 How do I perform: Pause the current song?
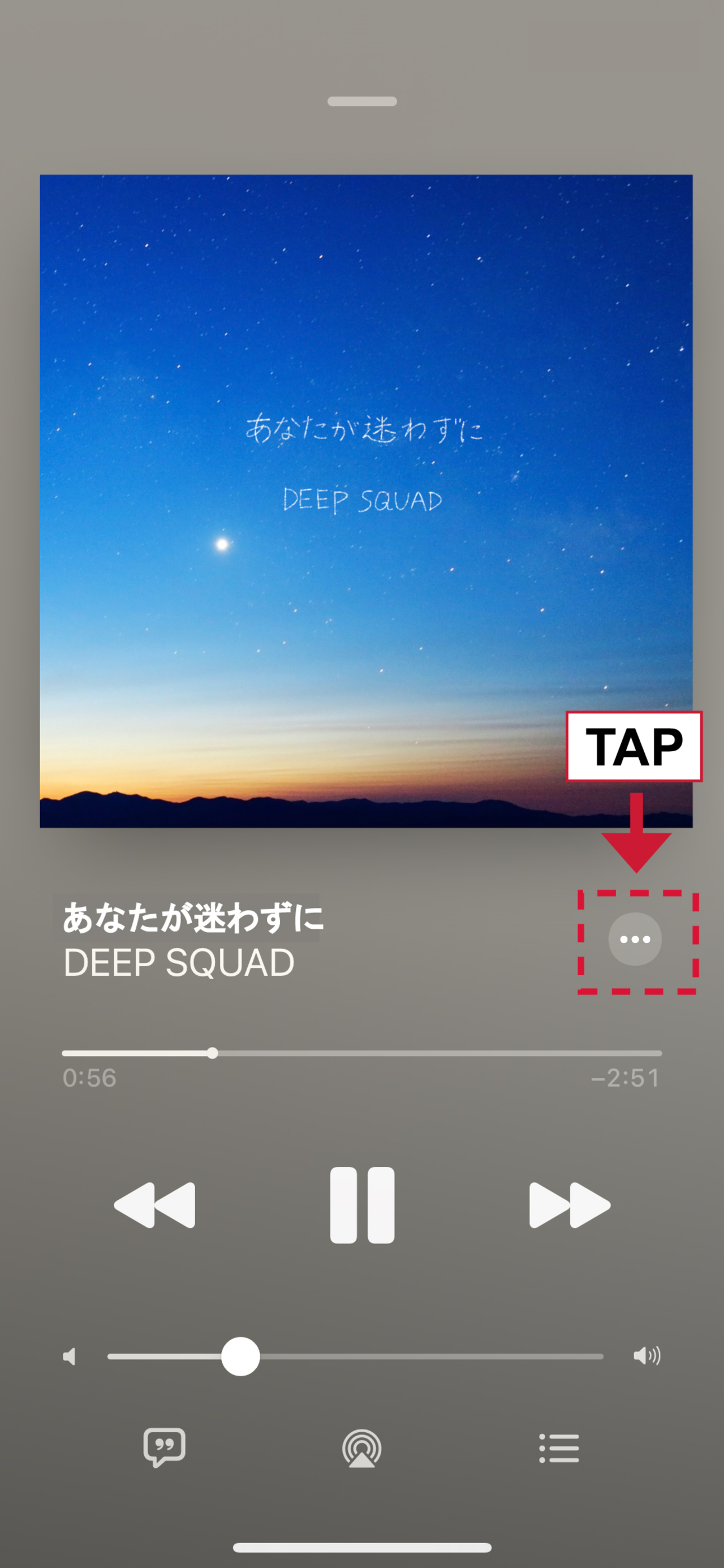click(361, 1205)
